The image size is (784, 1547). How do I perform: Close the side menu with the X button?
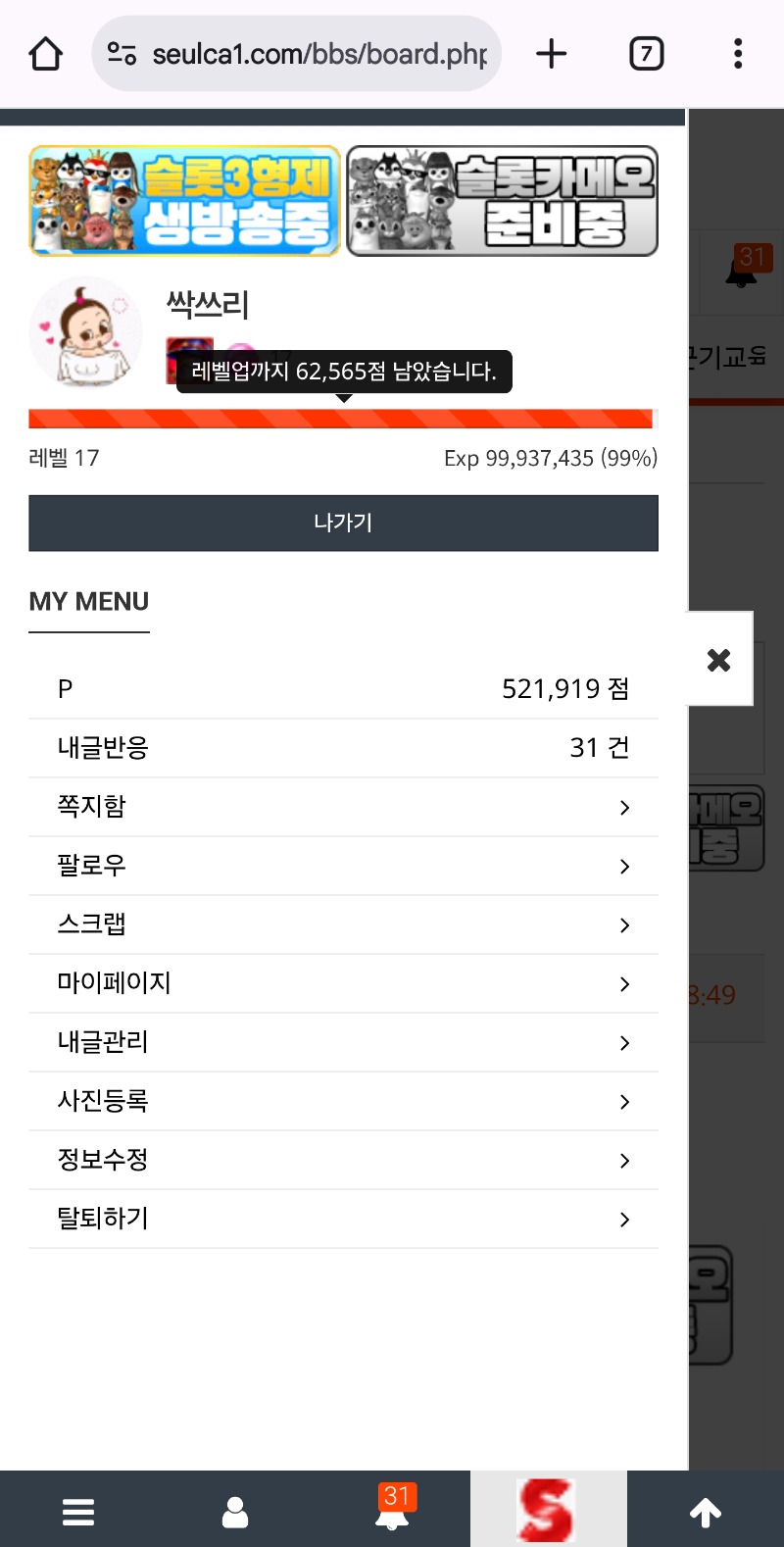719,659
